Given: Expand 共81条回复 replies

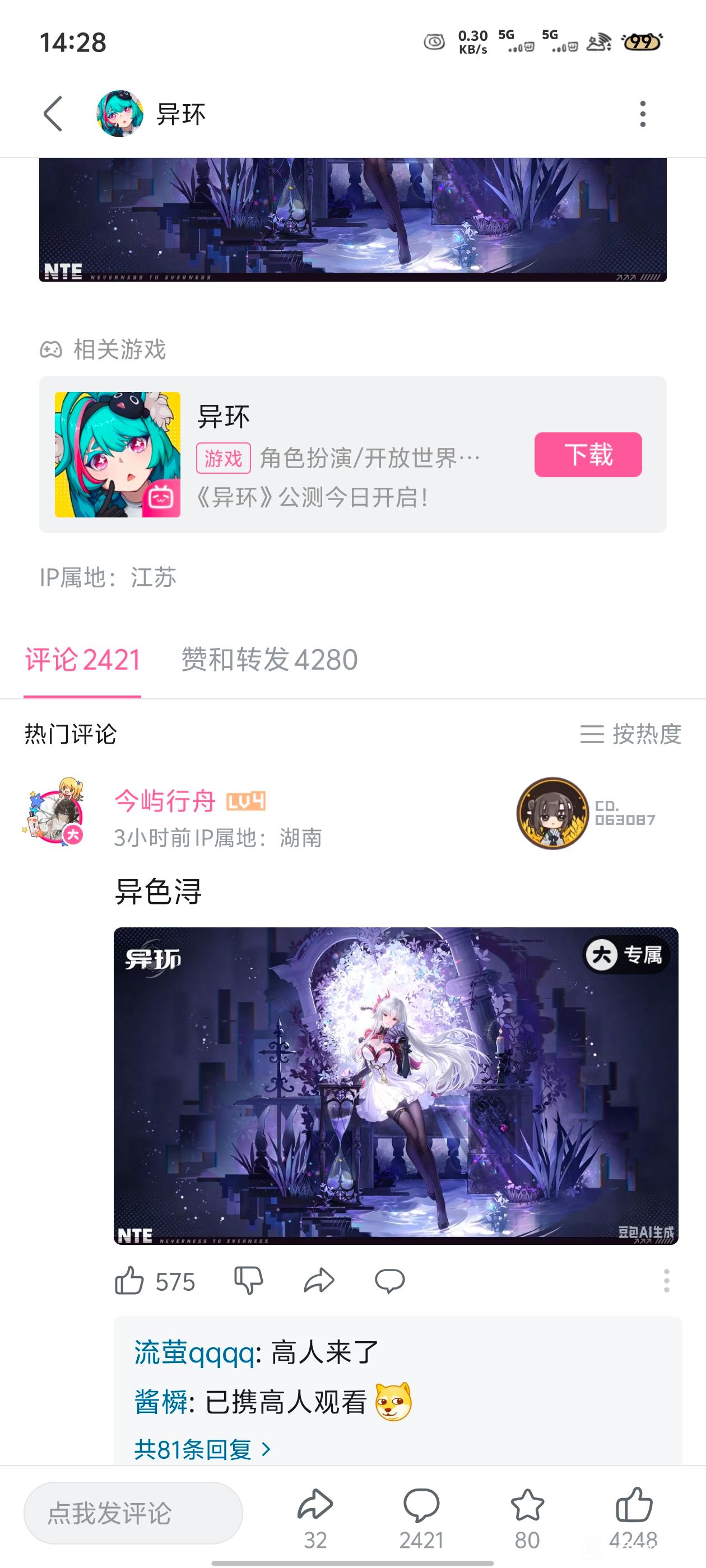Looking at the screenshot, I should pyautogui.click(x=202, y=1449).
